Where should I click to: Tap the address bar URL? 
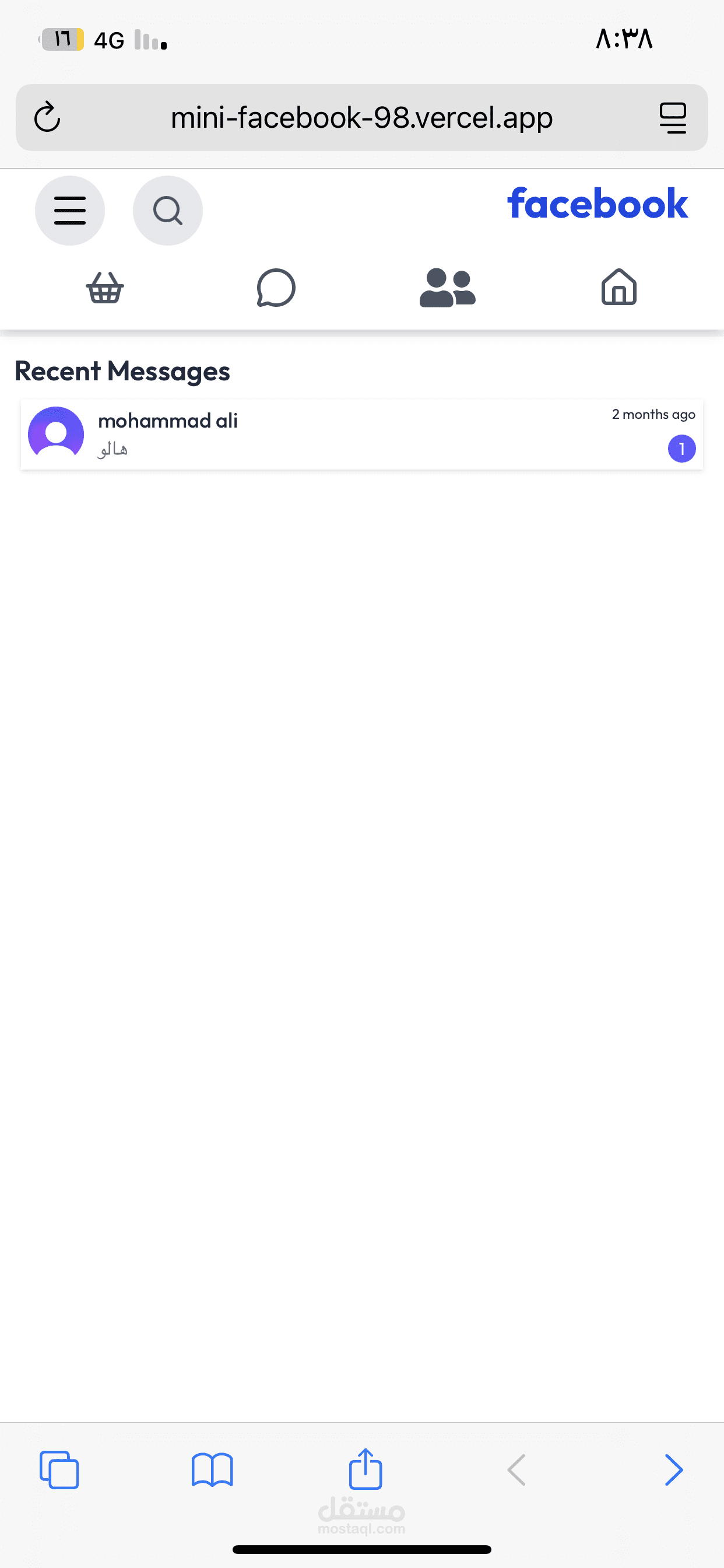tap(361, 117)
